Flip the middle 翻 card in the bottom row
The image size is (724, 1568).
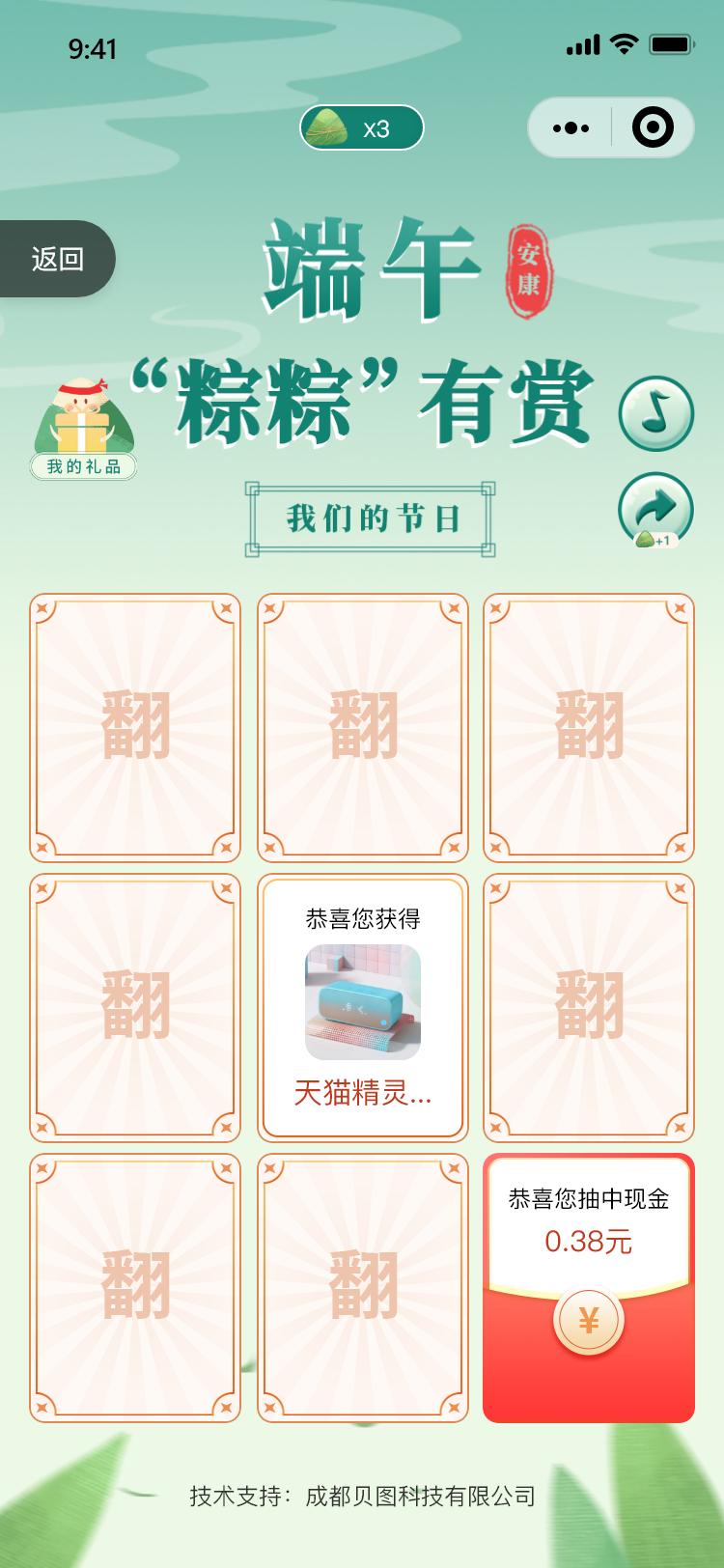click(x=363, y=1287)
